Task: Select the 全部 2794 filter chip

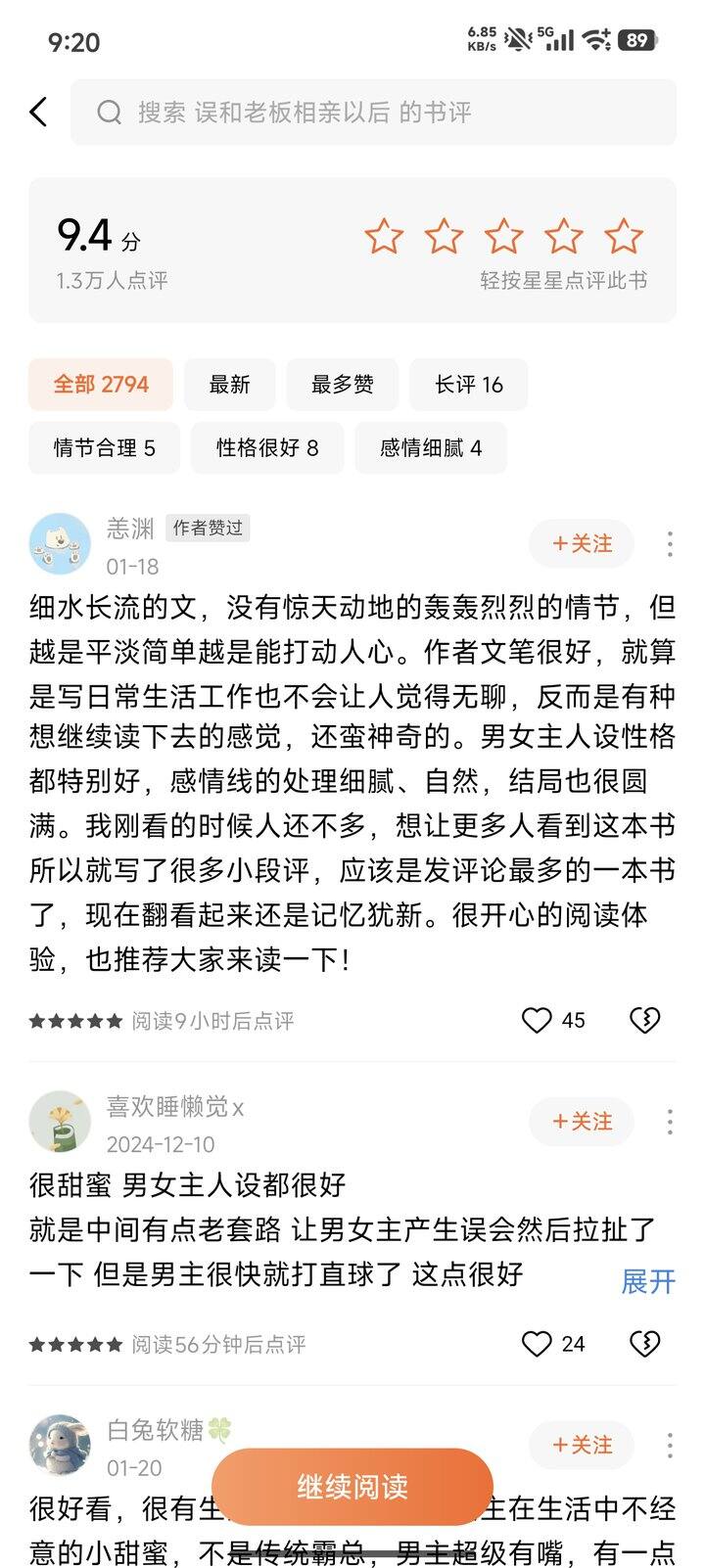Action: click(101, 384)
